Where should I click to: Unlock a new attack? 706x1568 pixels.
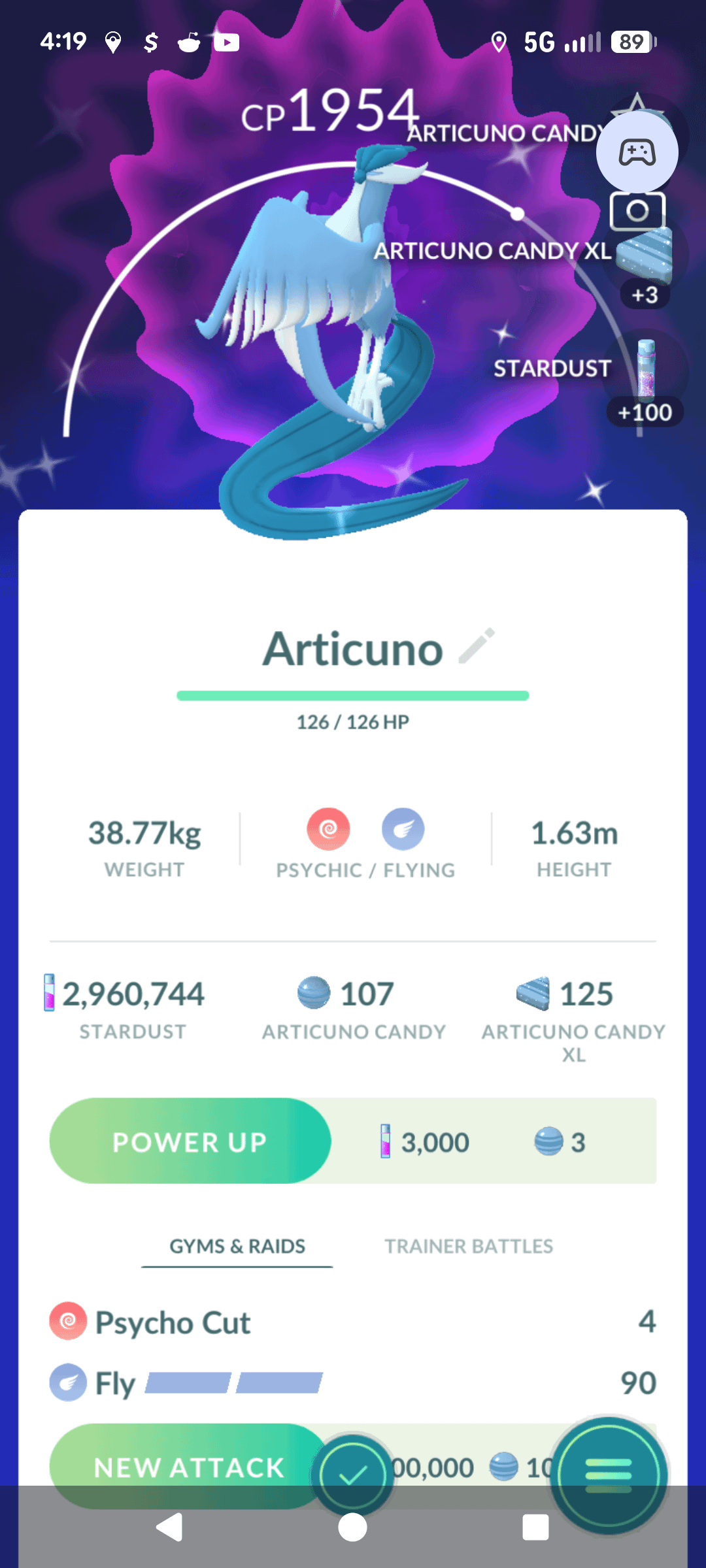(188, 1467)
